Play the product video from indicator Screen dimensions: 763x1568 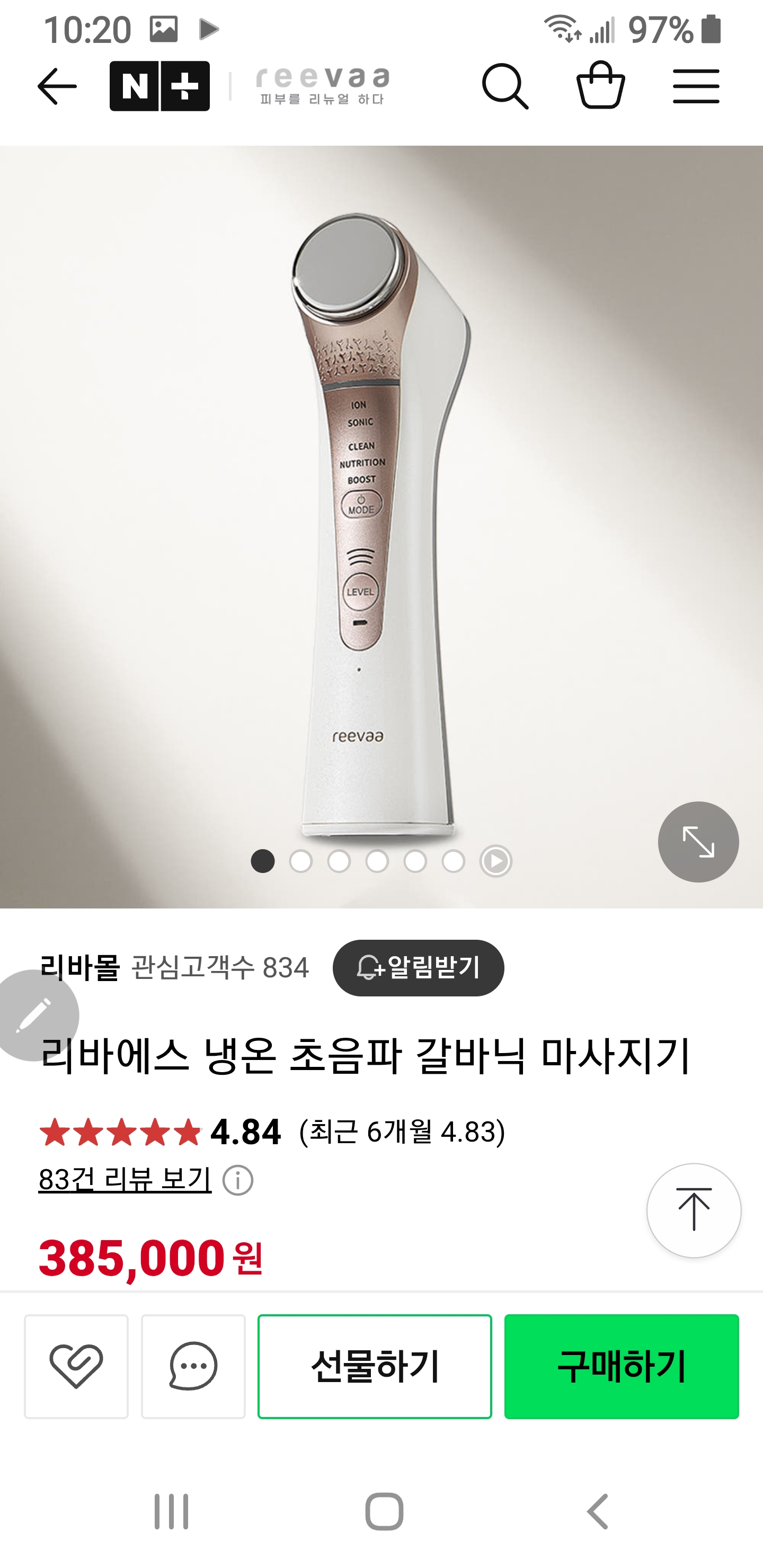tap(495, 861)
